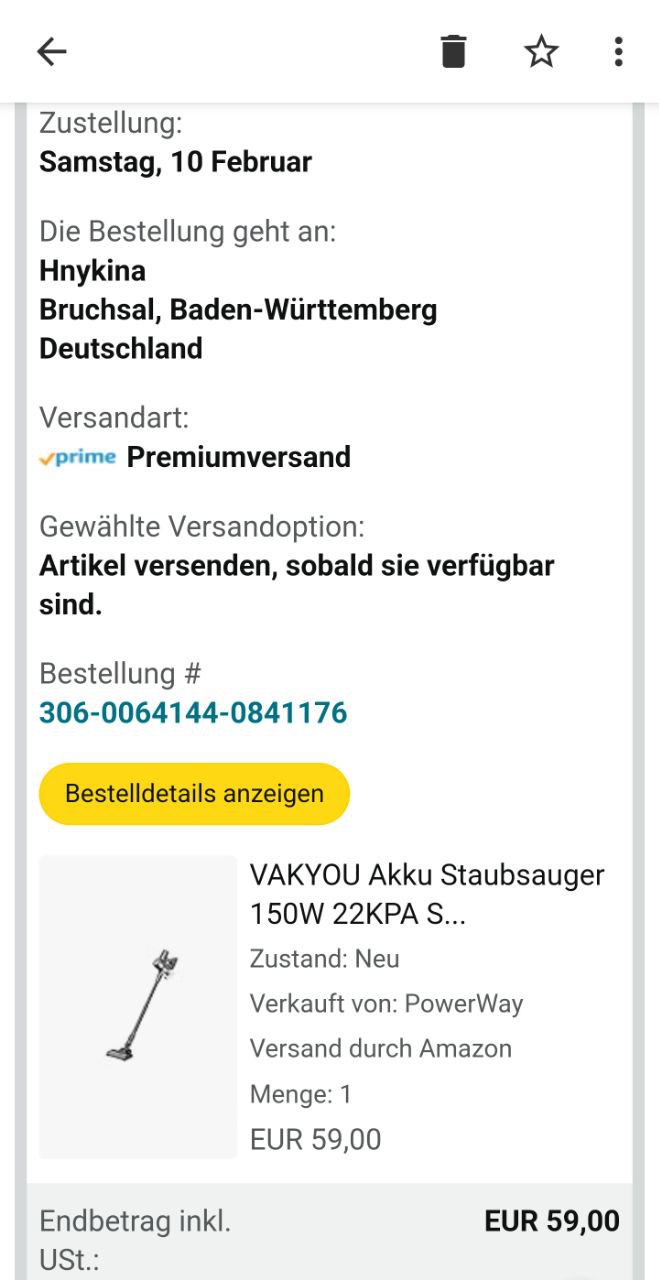Open the overflow menu
The image size is (659, 1280).
click(618, 51)
